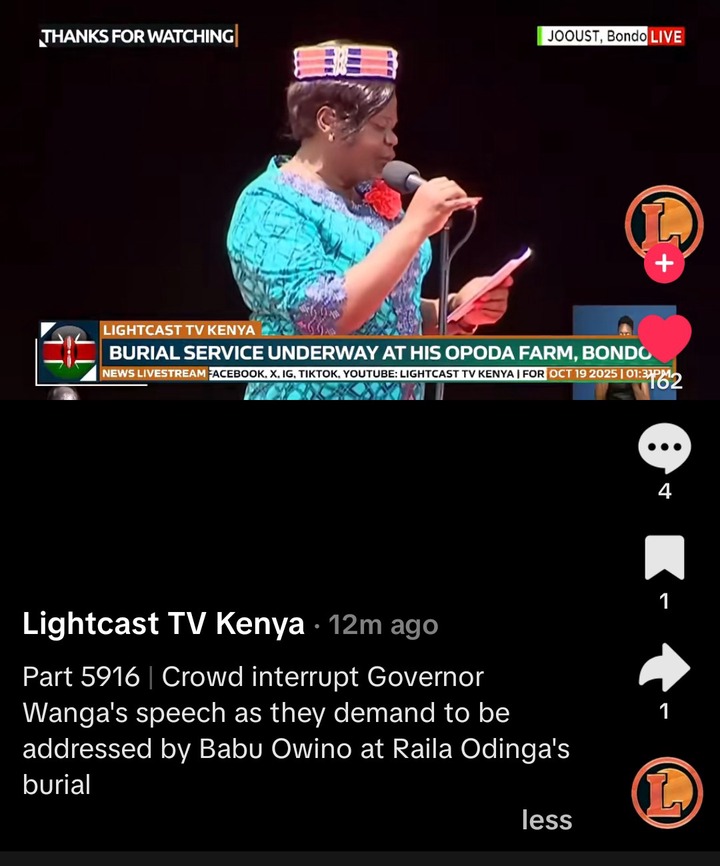Collapse the caption with 'less'

coord(546,820)
